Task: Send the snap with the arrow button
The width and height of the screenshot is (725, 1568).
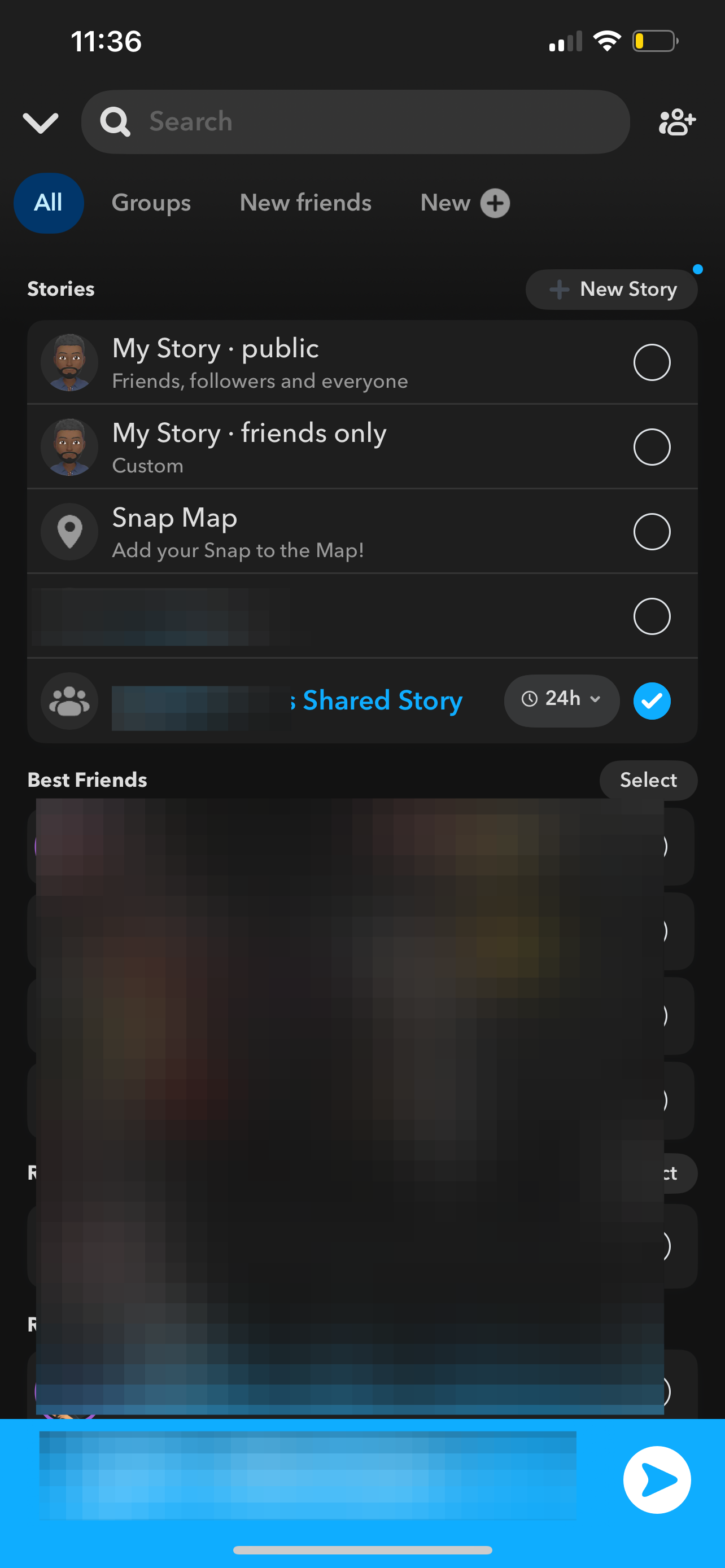Action: (656, 1480)
